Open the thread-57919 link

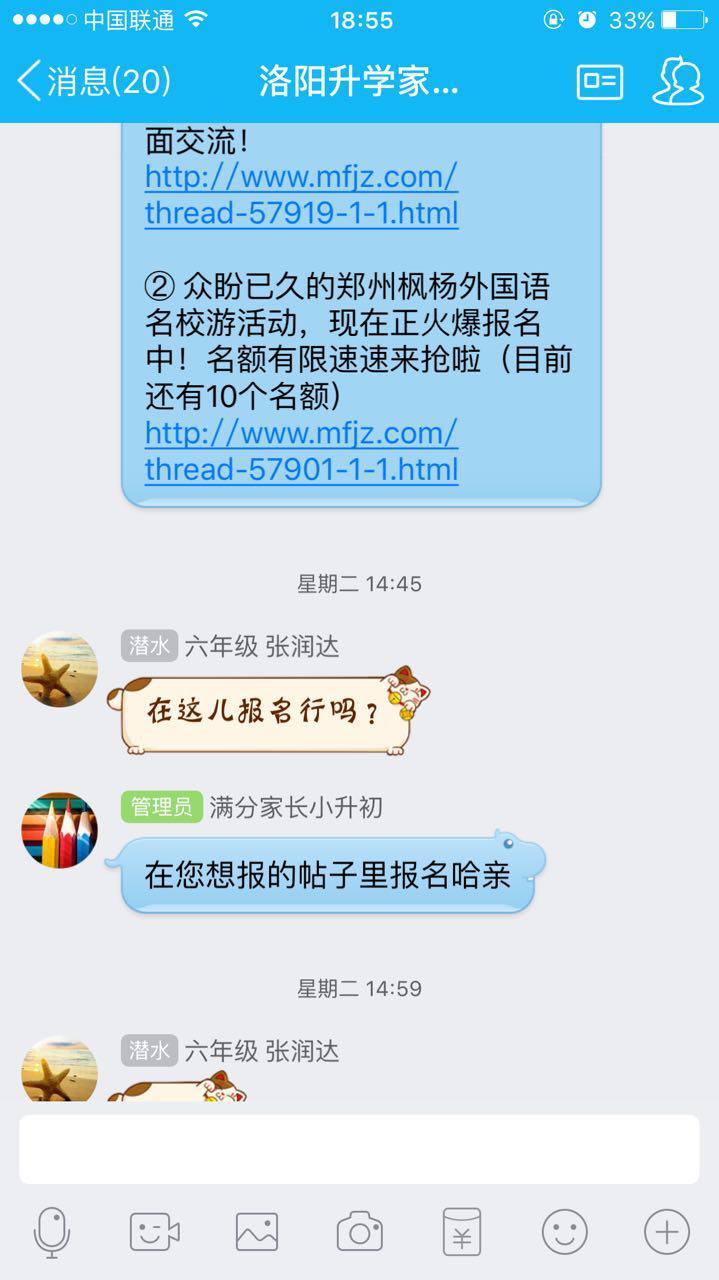point(301,195)
